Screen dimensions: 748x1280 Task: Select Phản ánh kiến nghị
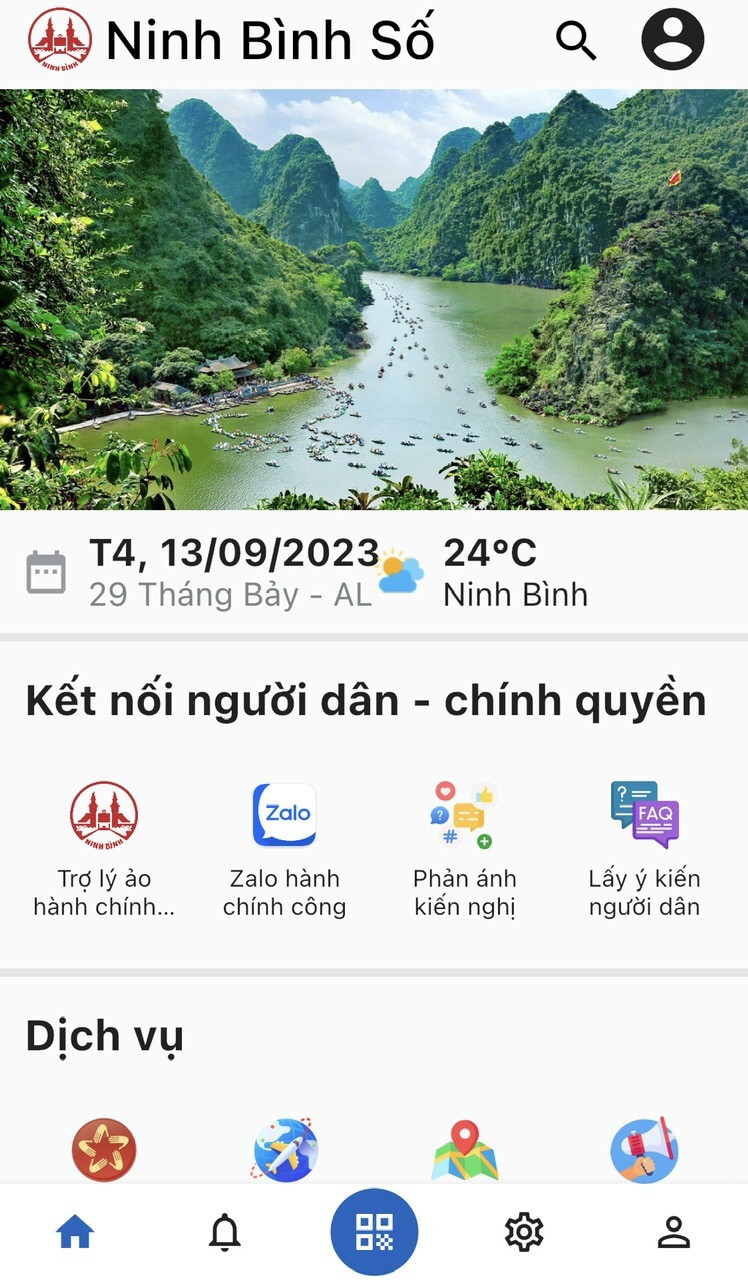click(464, 814)
